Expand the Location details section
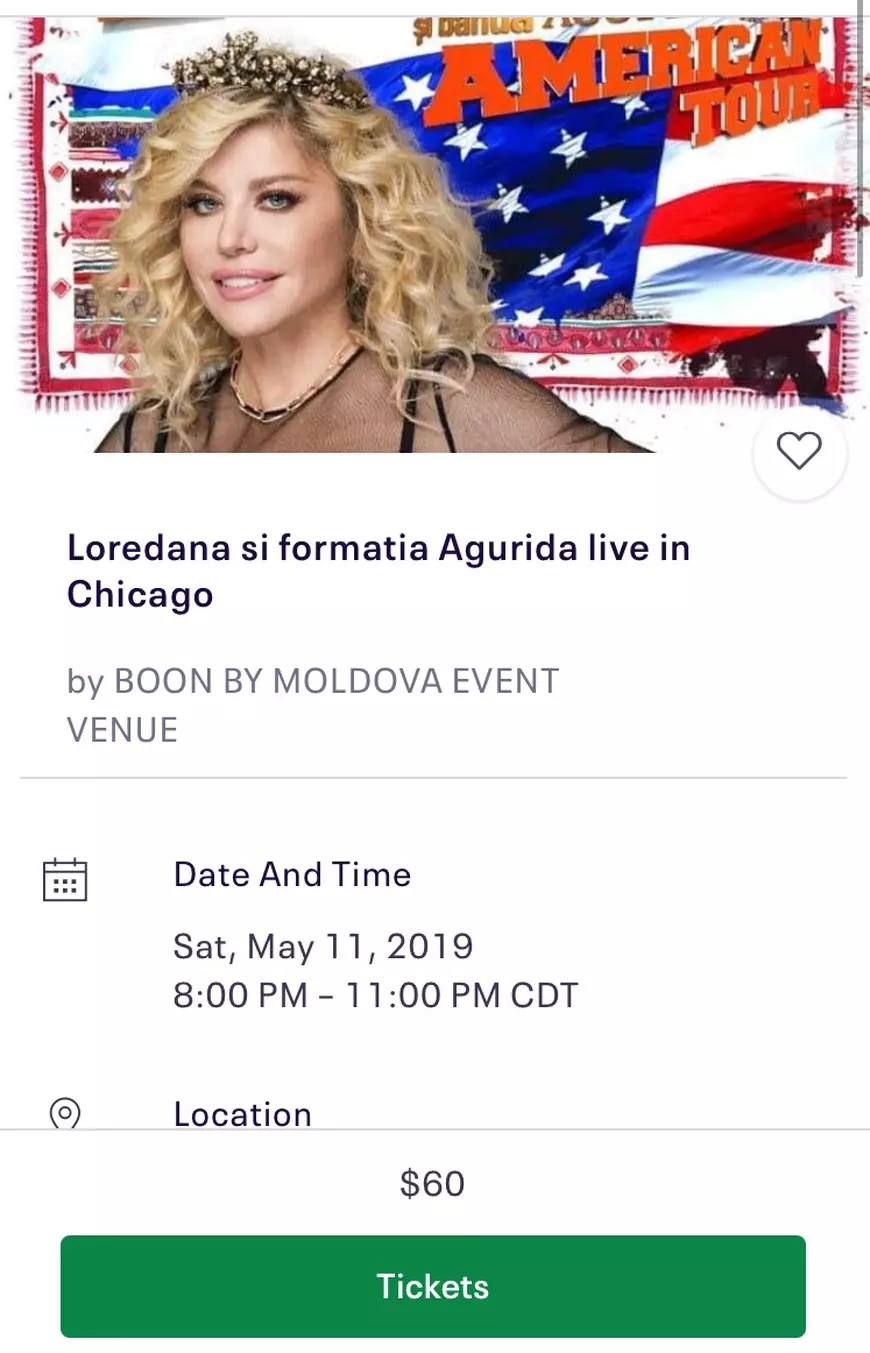Viewport: 870px width, 1353px height. 242,1111
